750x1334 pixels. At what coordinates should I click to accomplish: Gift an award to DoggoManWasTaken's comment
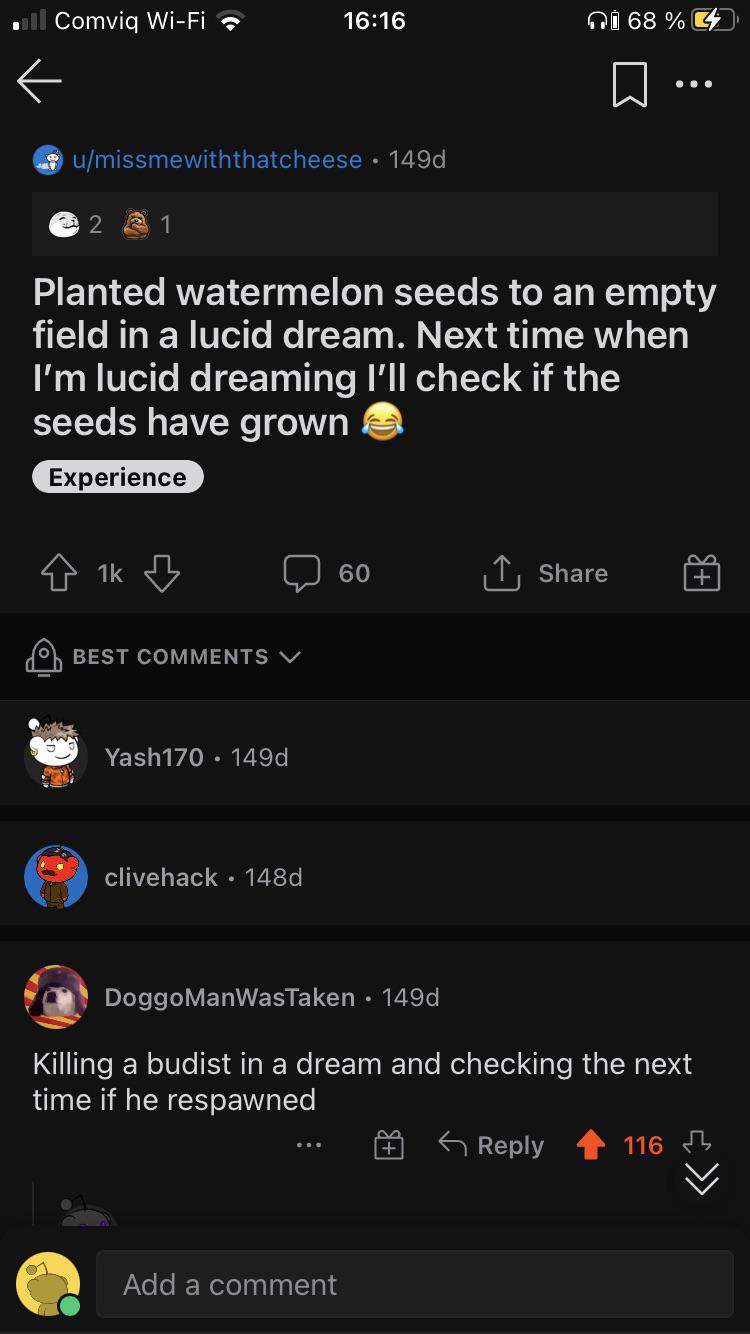(x=389, y=1144)
